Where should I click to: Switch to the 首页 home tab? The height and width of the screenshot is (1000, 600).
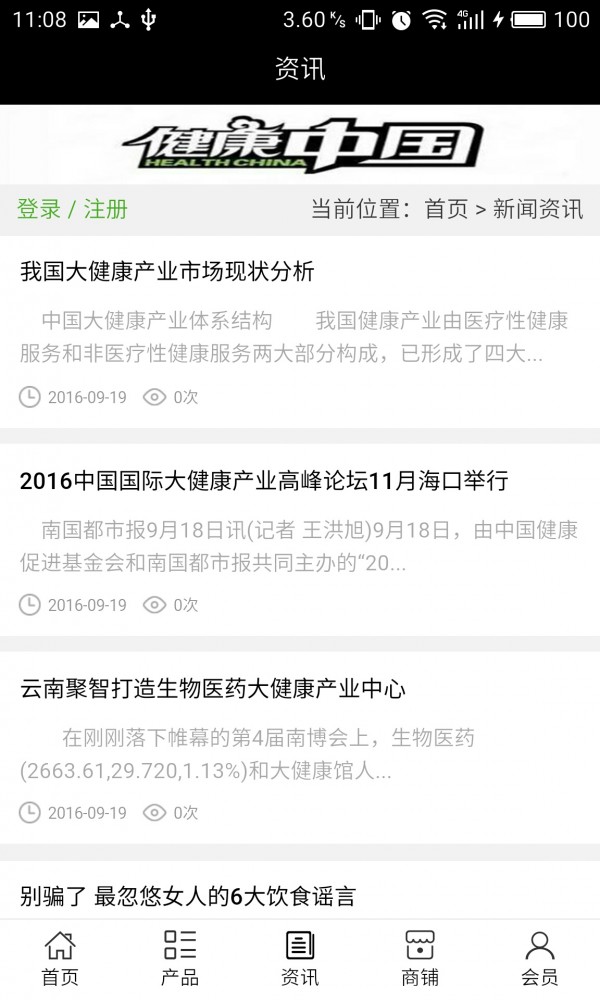pos(60,959)
